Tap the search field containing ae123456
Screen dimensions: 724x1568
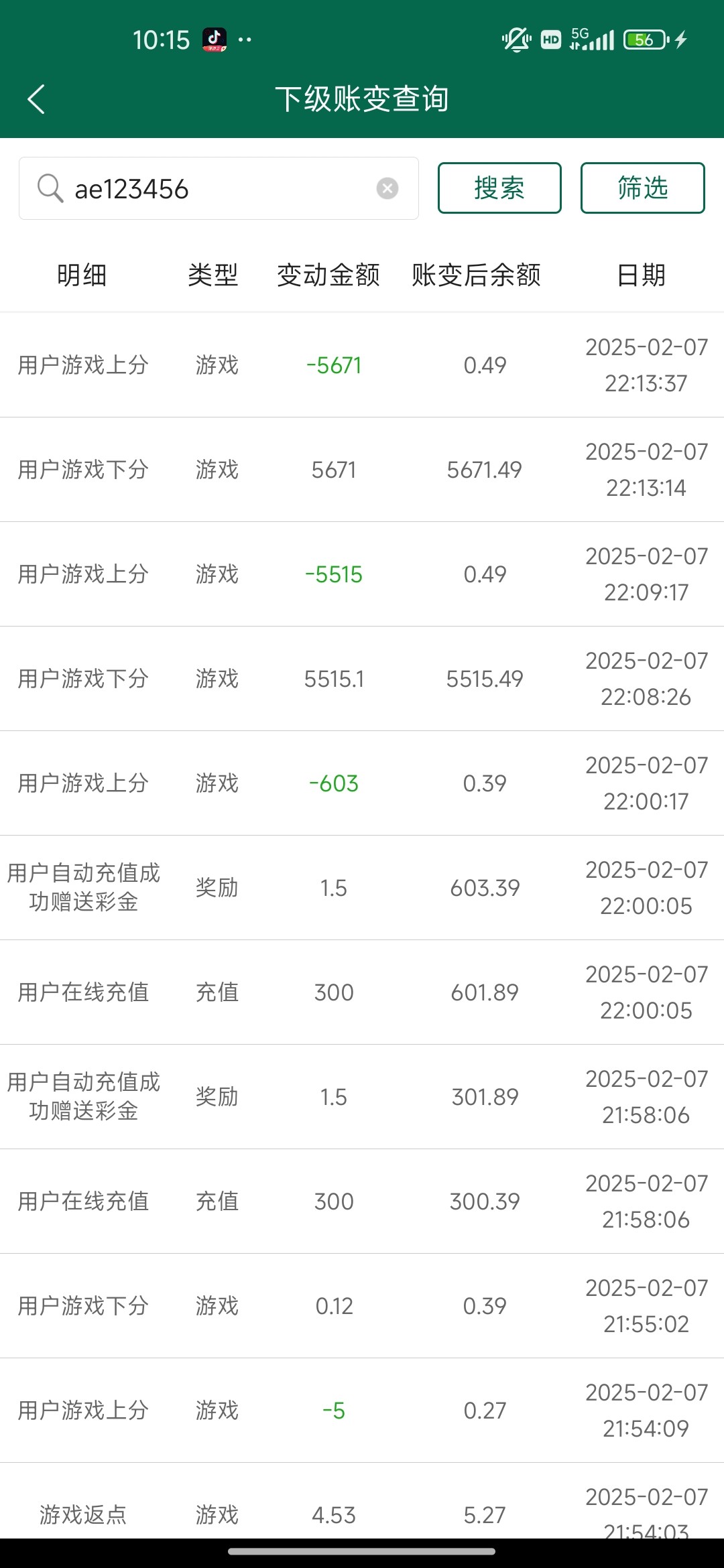tap(219, 188)
